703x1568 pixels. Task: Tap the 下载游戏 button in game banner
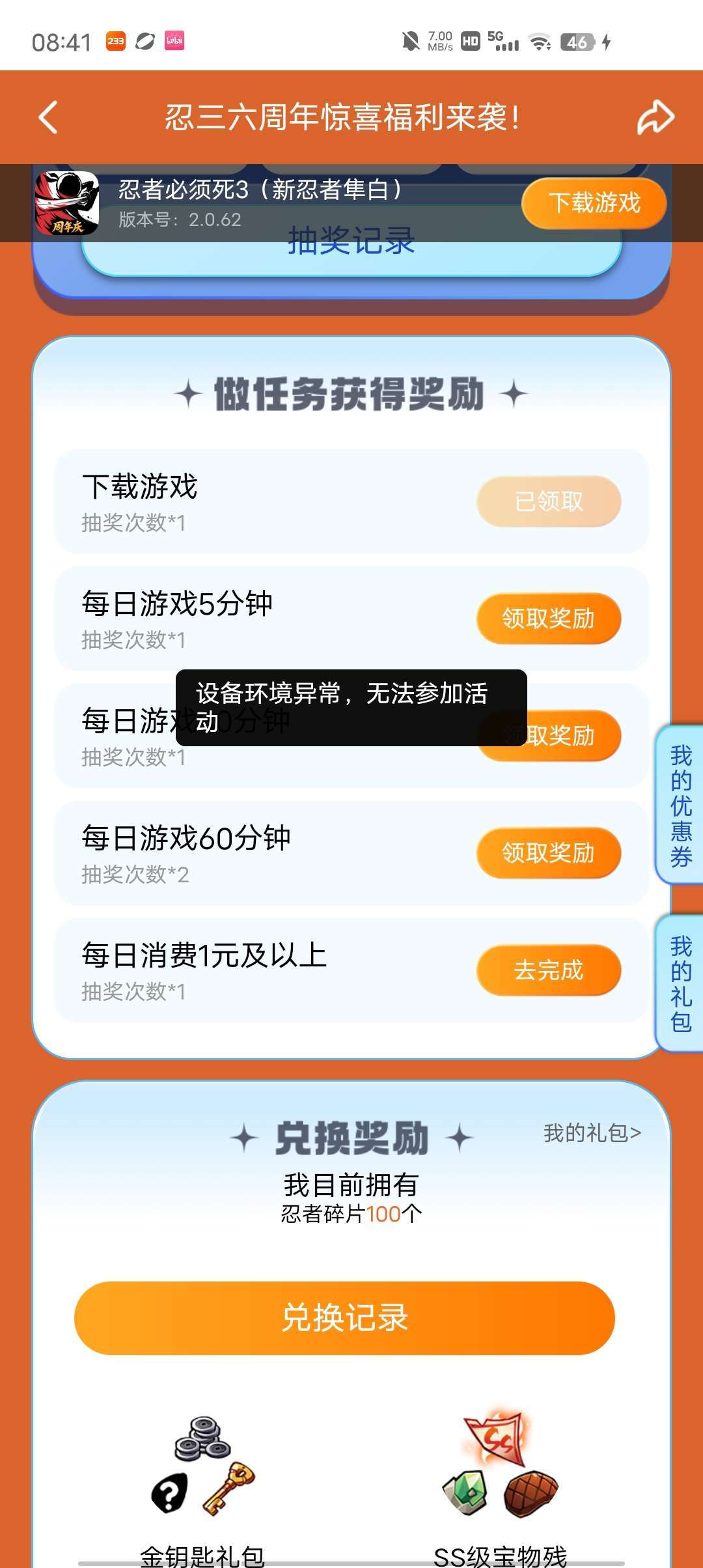pos(594,203)
